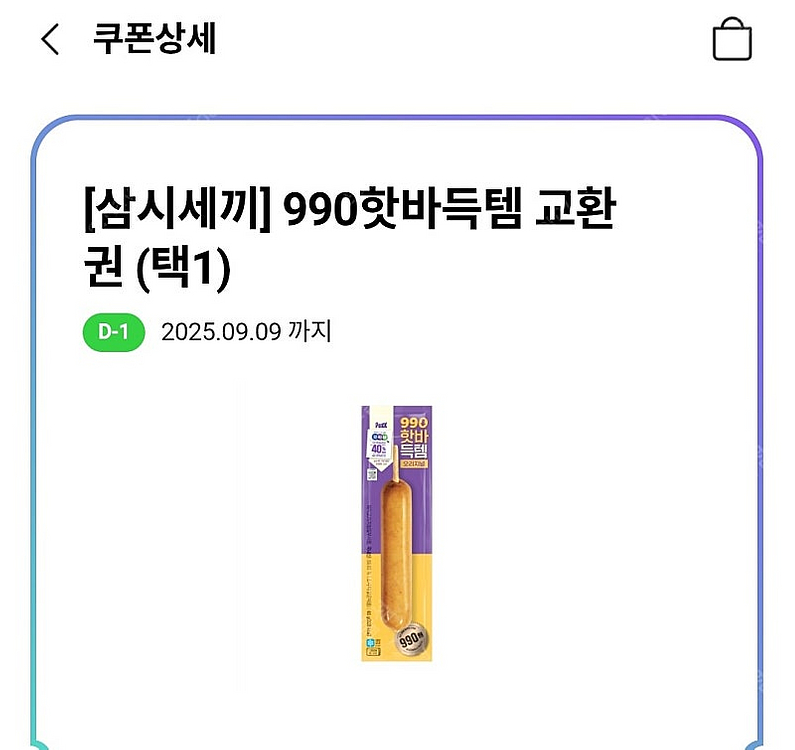Go back from the 쿠폰상세 page
The width and height of the screenshot is (795, 750).
[50, 40]
